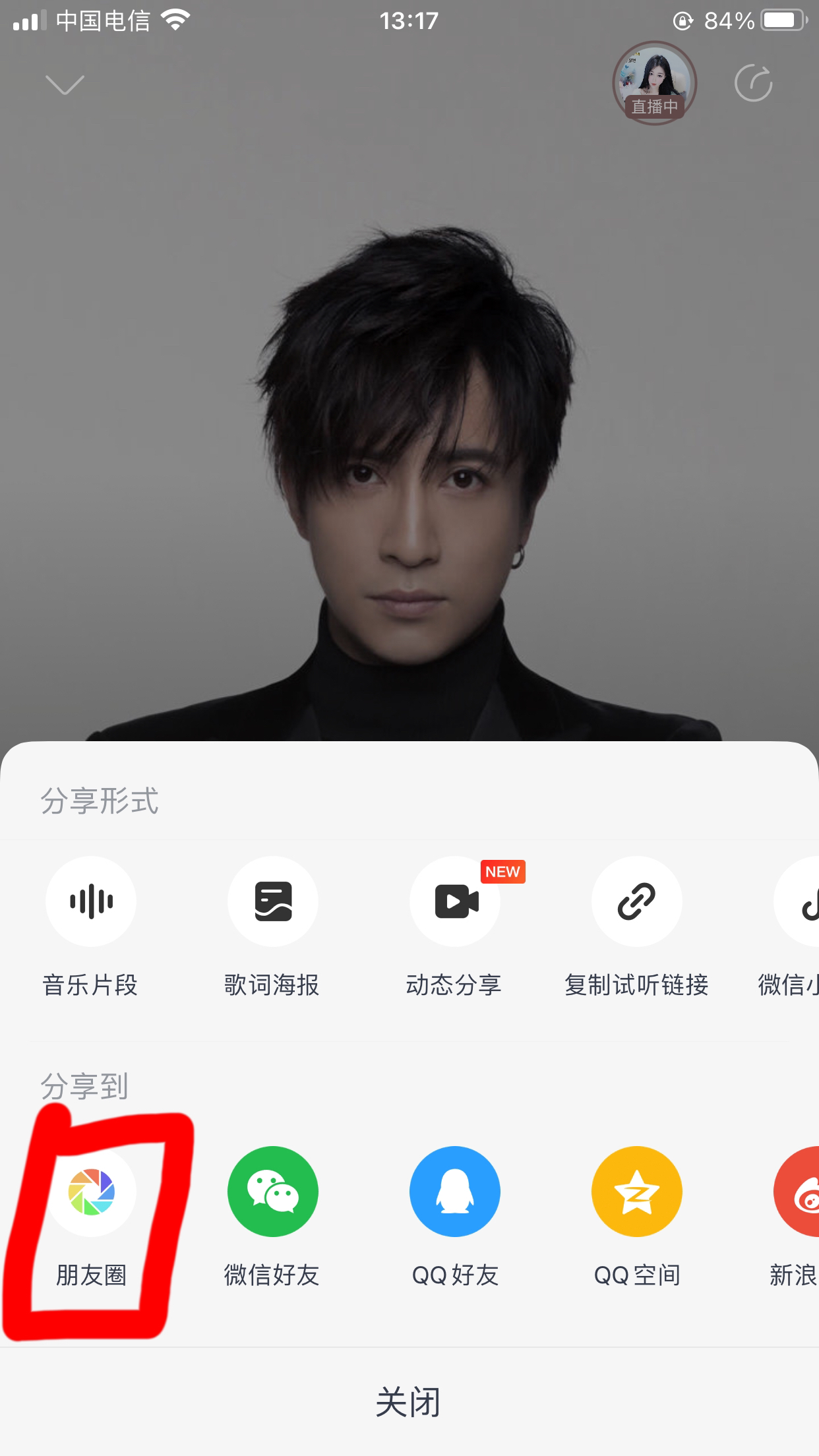The height and width of the screenshot is (1456, 819).
Task: Tap the share arrow icon at top
Action: (753, 84)
